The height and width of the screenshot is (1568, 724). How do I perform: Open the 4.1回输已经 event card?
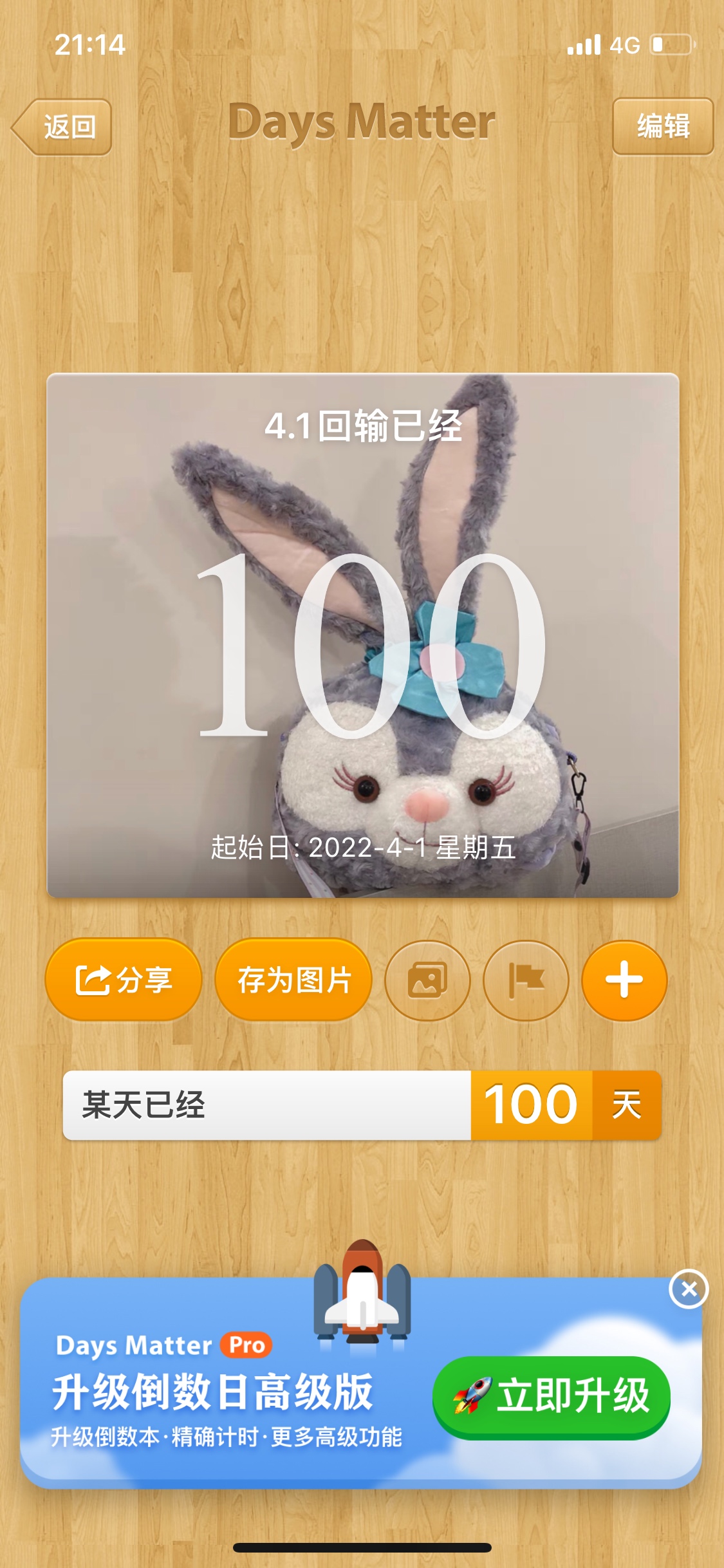tap(362, 635)
